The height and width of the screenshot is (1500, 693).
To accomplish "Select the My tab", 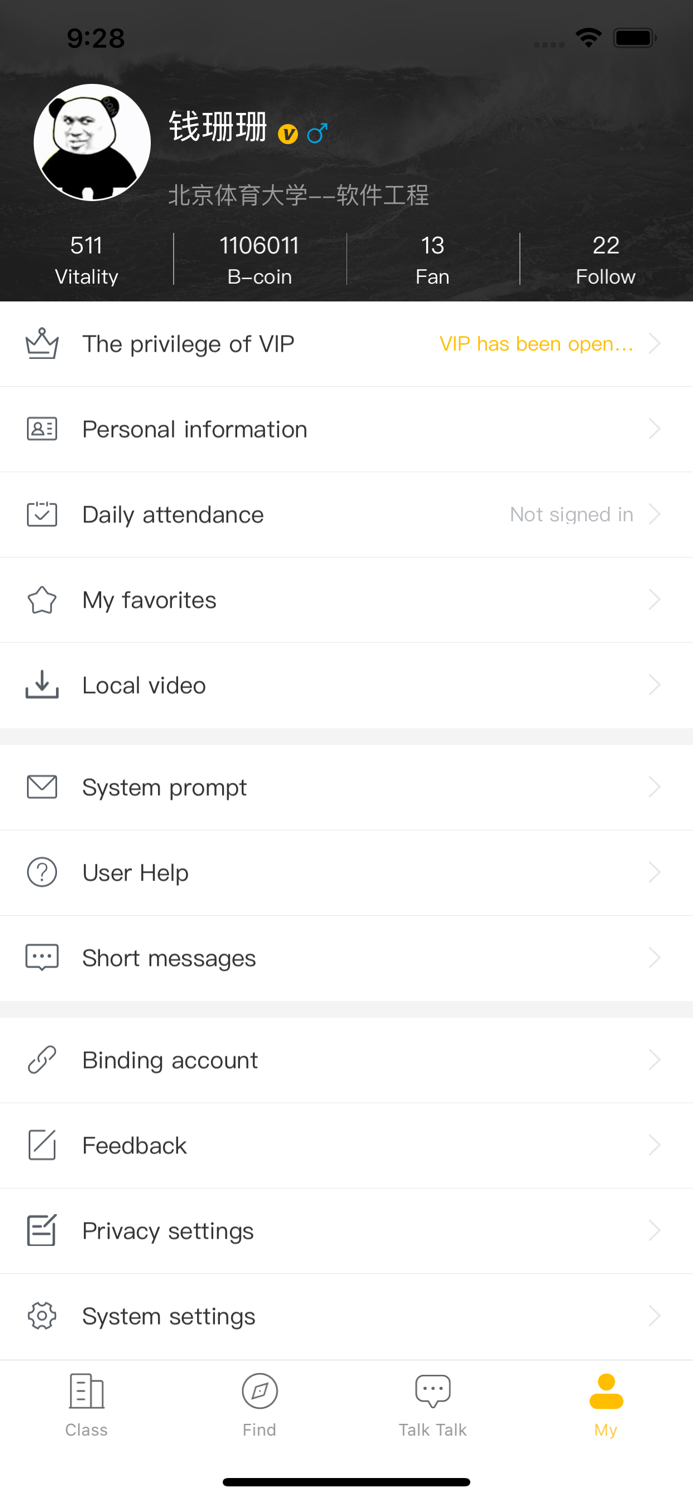I will 606,1404.
